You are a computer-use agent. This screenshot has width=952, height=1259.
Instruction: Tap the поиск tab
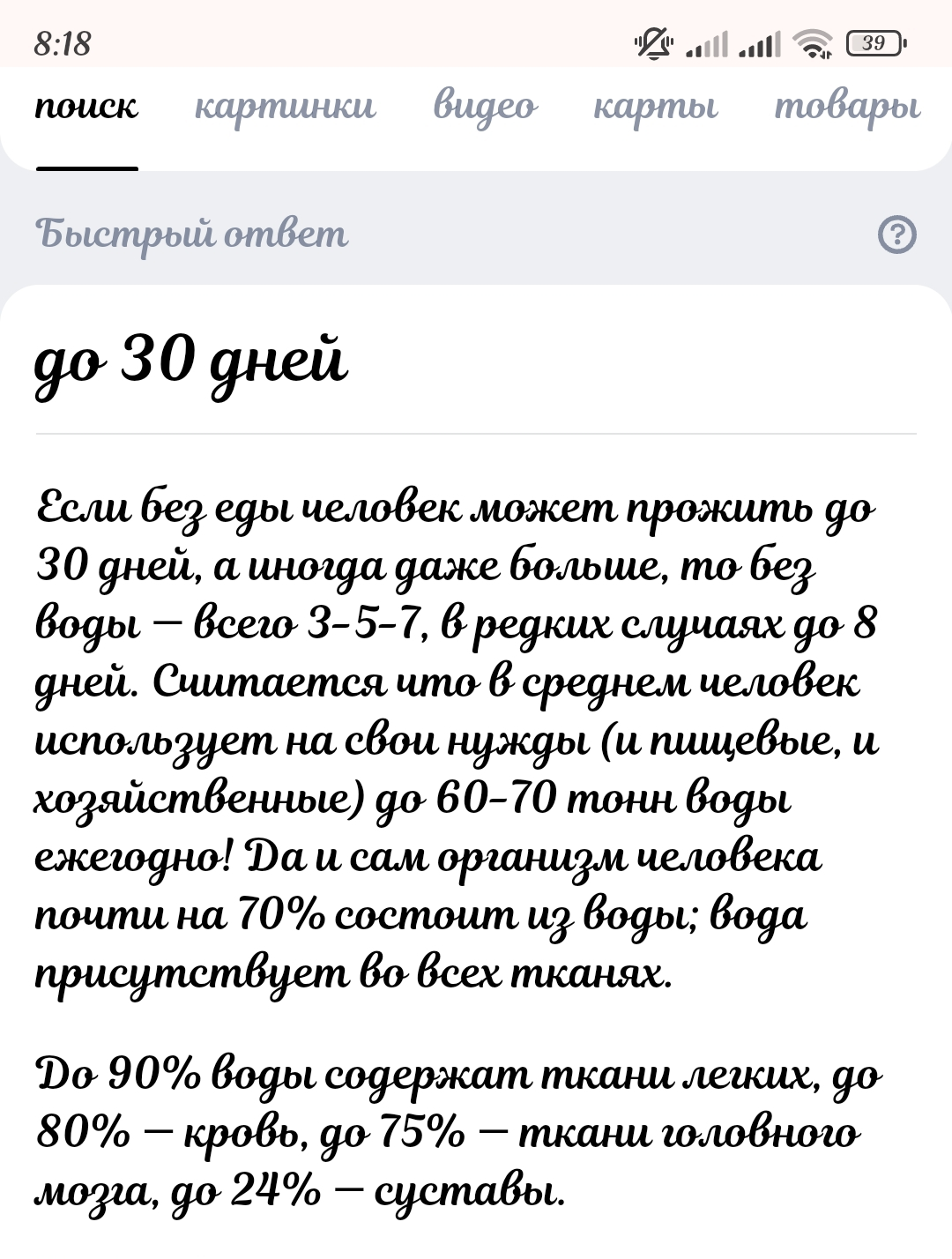86,108
